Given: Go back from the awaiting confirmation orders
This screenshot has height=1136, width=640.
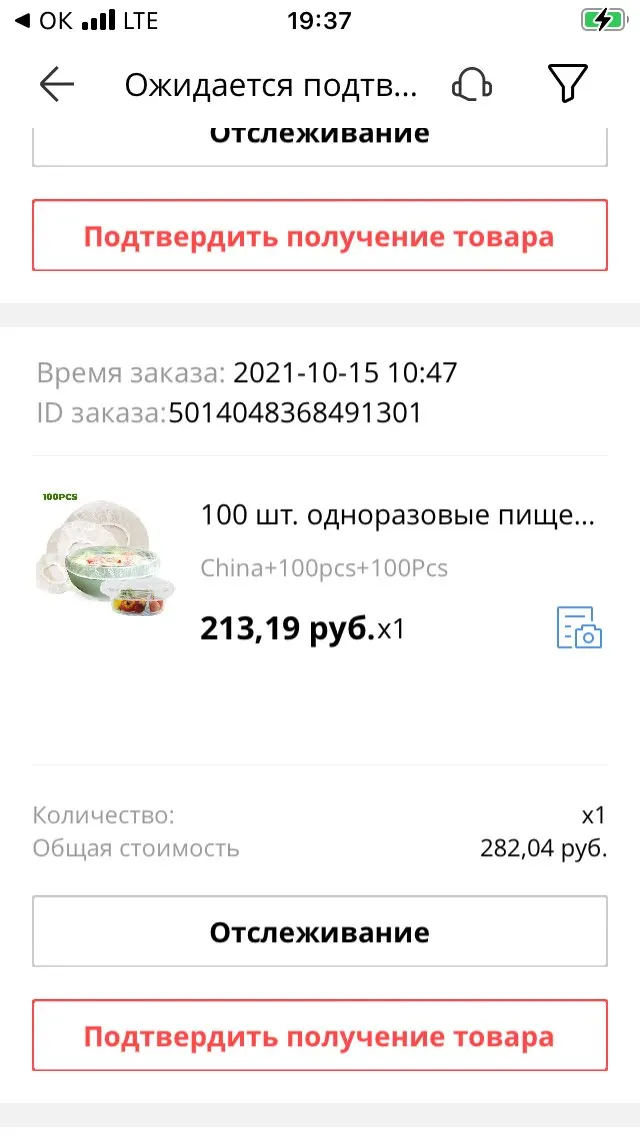Looking at the screenshot, I should point(57,85).
